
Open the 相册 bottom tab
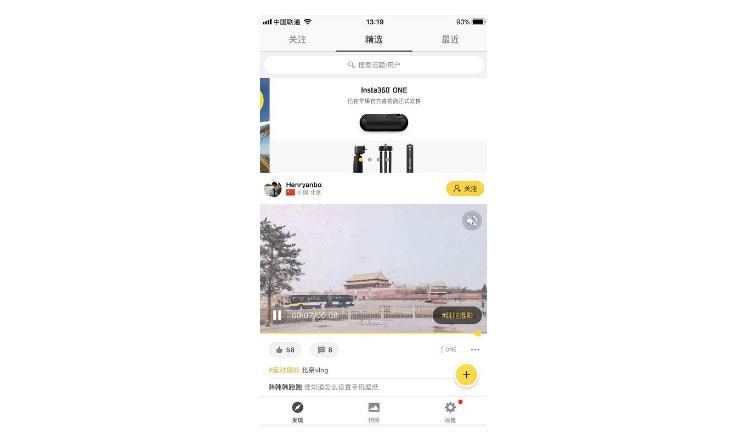click(374, 412)
